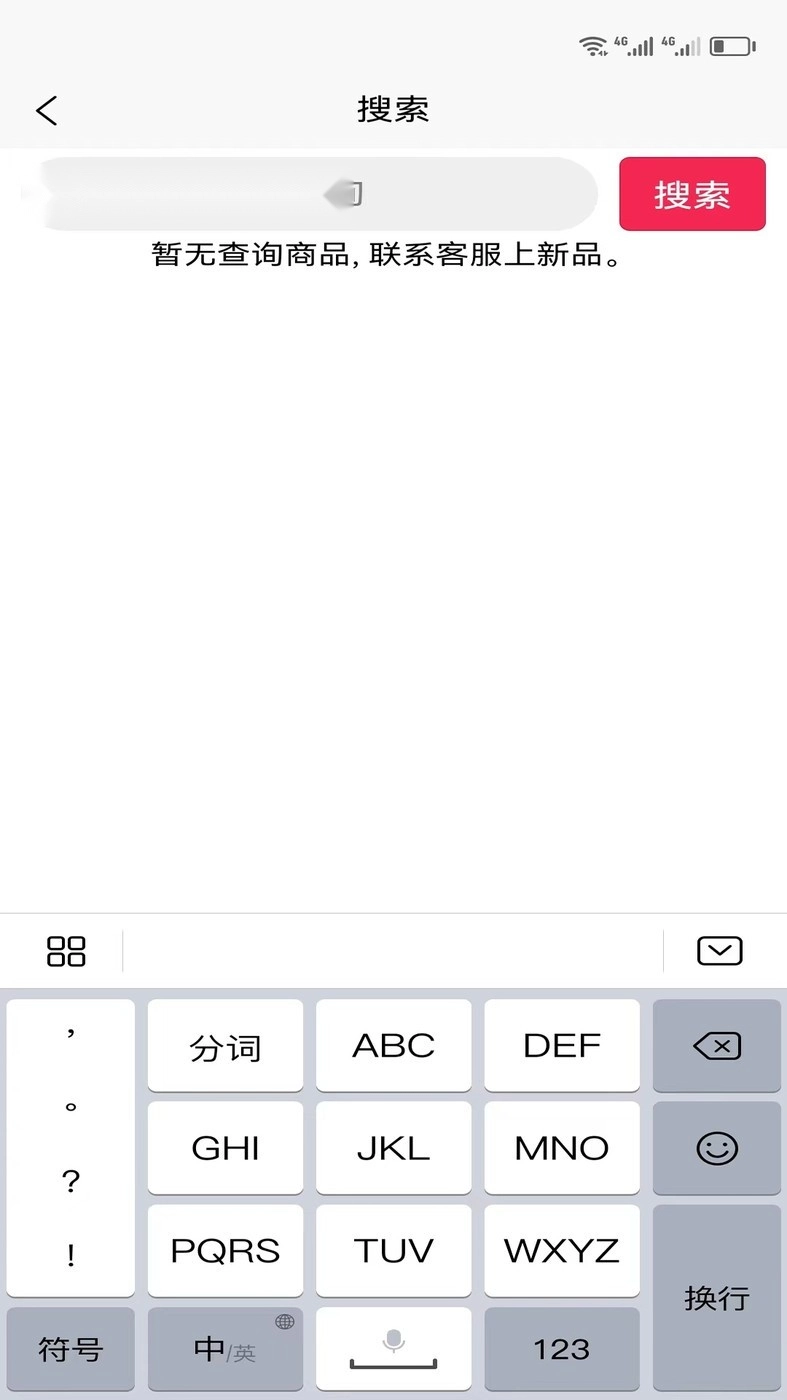This screenshot has height=1400, width=787.
Task: Tap the voice input microphone icon
Action: pos(393,1340)
